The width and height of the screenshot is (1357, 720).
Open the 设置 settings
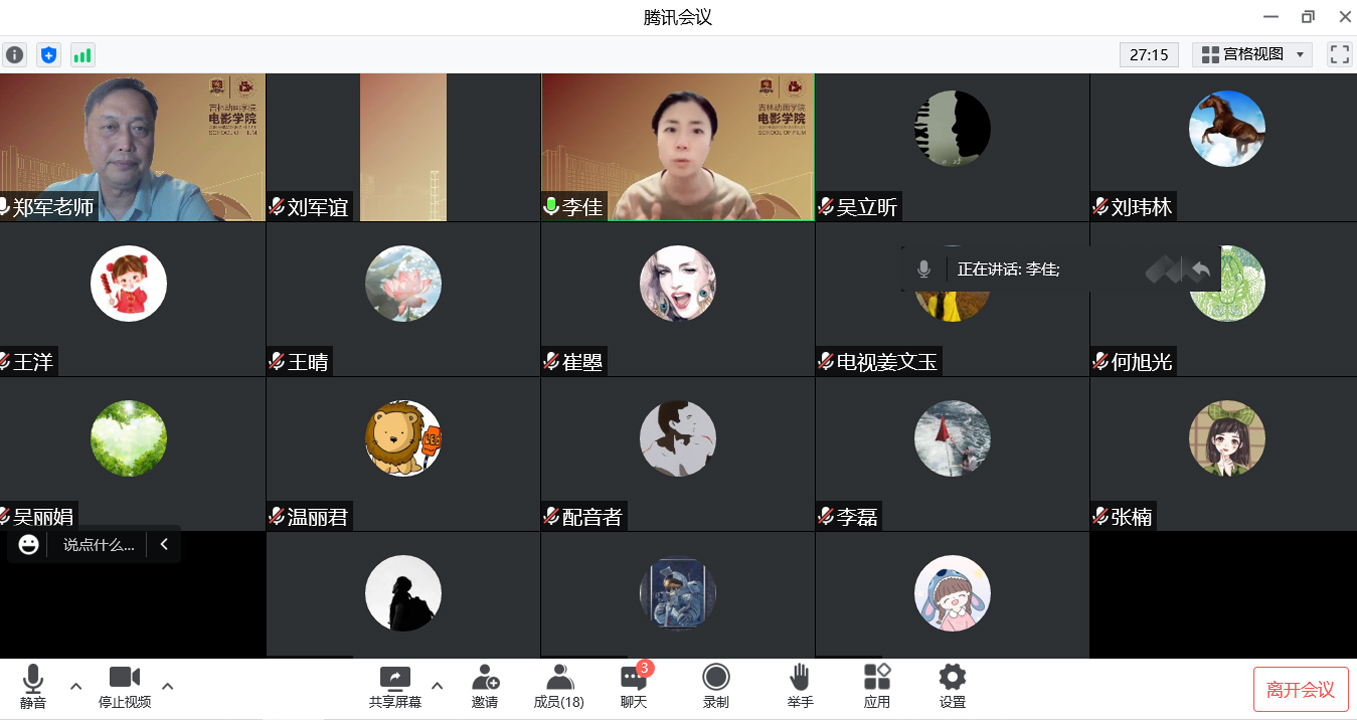point(952,686)
